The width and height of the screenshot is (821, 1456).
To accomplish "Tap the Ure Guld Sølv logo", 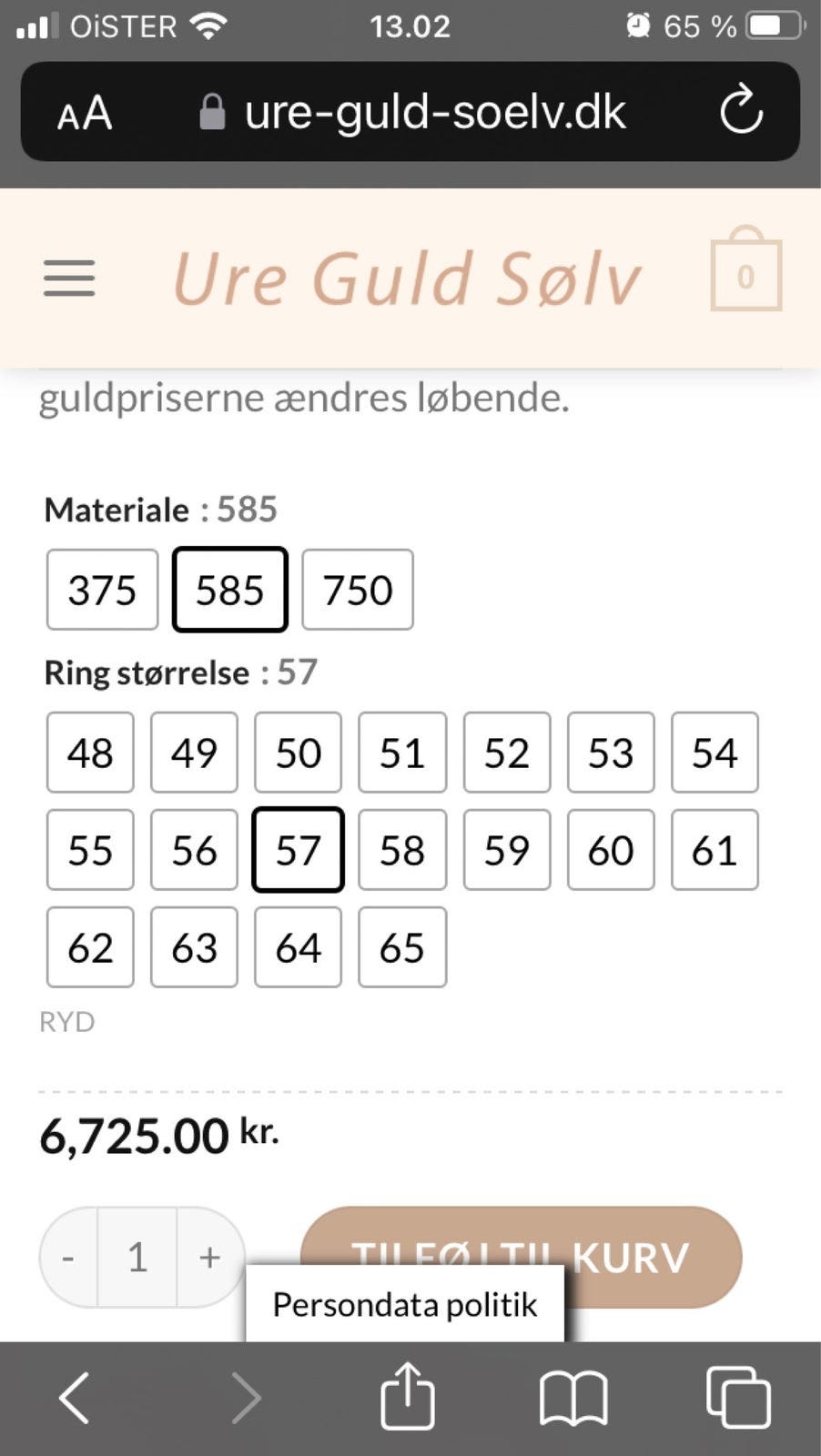I will point(408,278).
